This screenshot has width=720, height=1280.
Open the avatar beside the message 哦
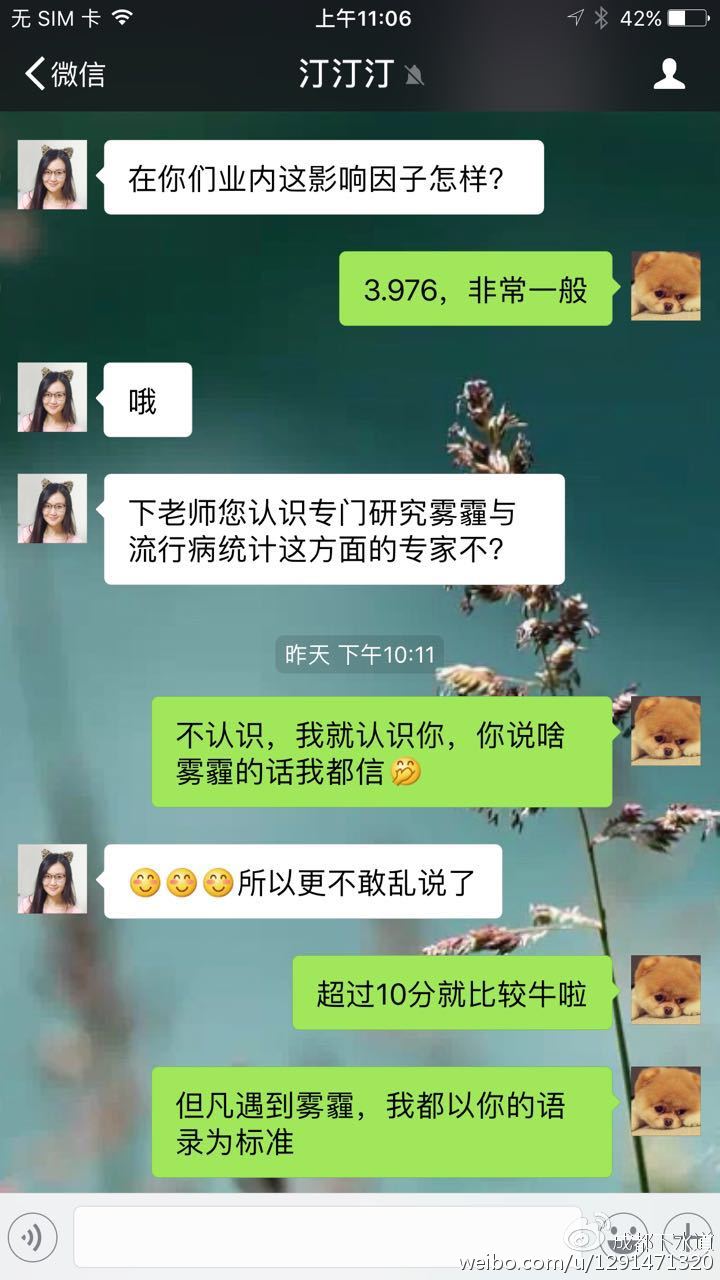52,398
